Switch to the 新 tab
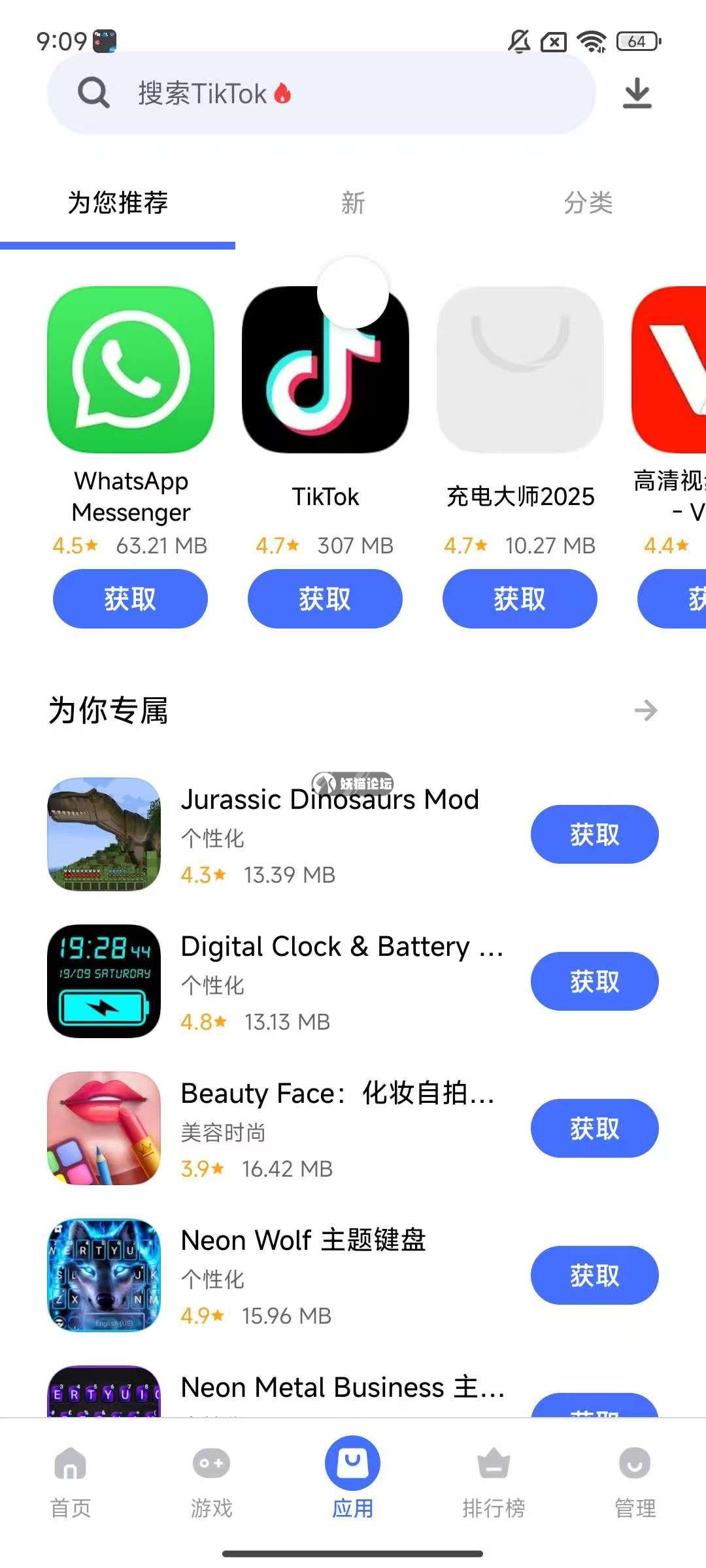Viewport: 706px width, 1568px height. click(x=352, y=203)
